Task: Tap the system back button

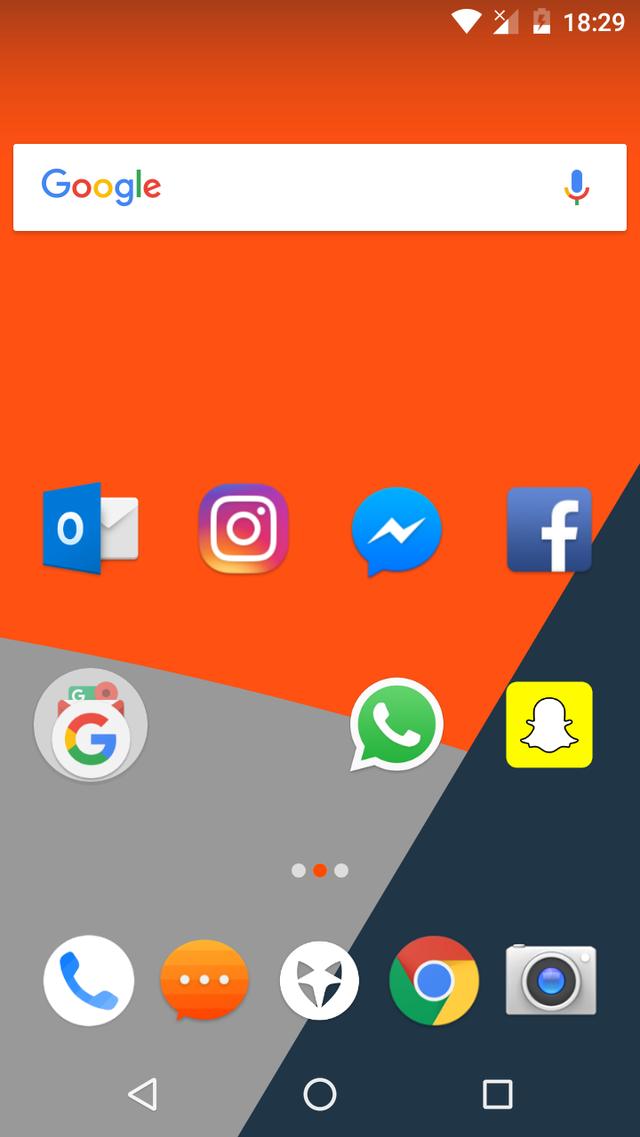Action: pyautogui.click(x=143, y=1094)
